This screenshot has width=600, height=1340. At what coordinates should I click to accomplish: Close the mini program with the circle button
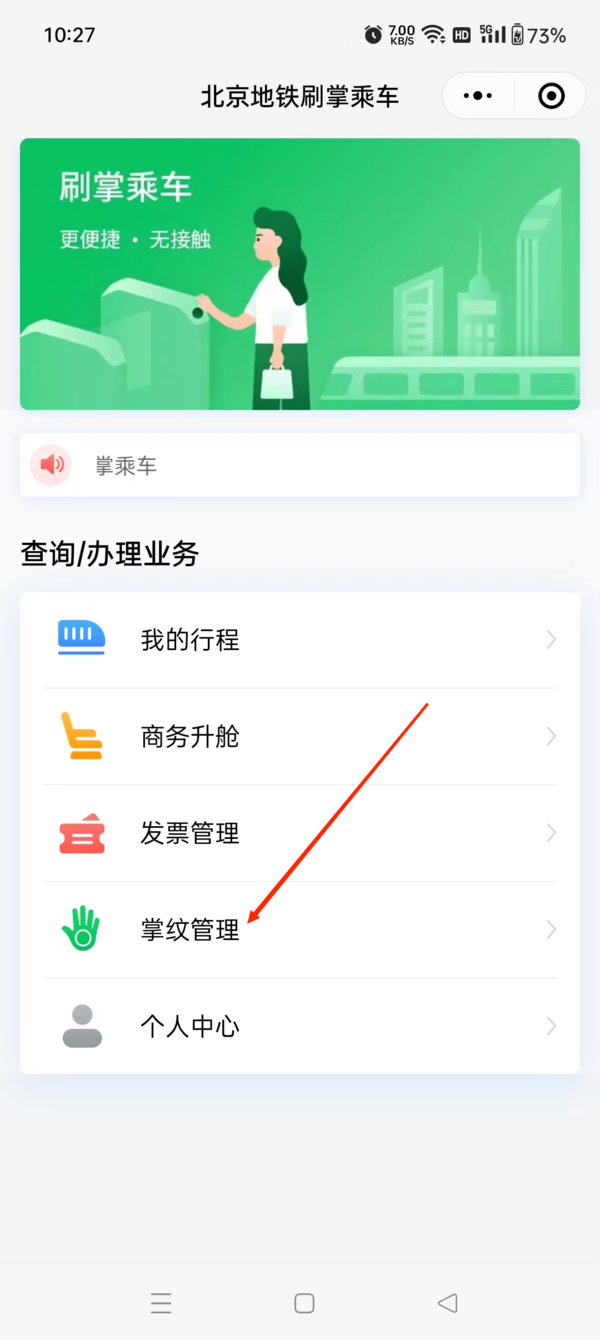551,96
